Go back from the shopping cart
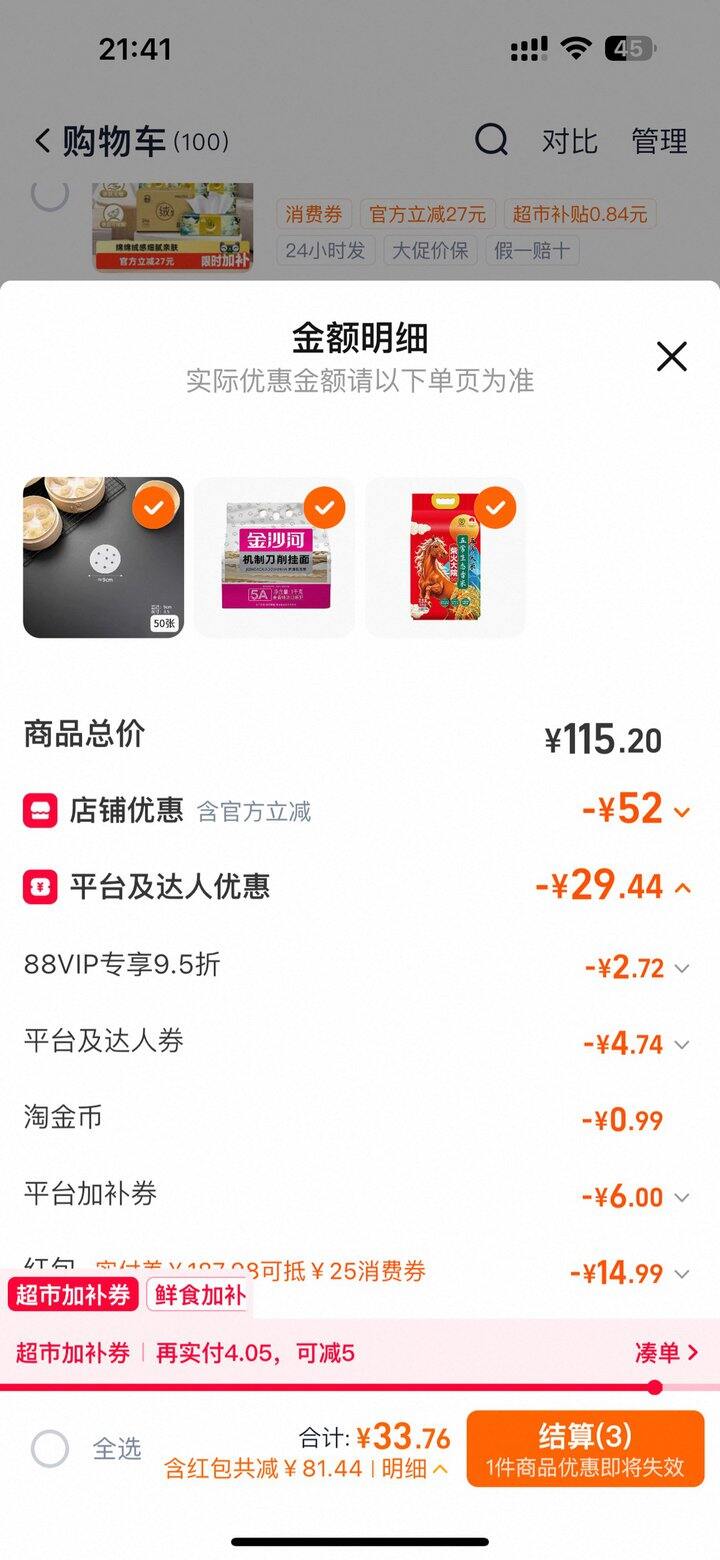This screenshot has height=1560, width=720. point(42,141)
